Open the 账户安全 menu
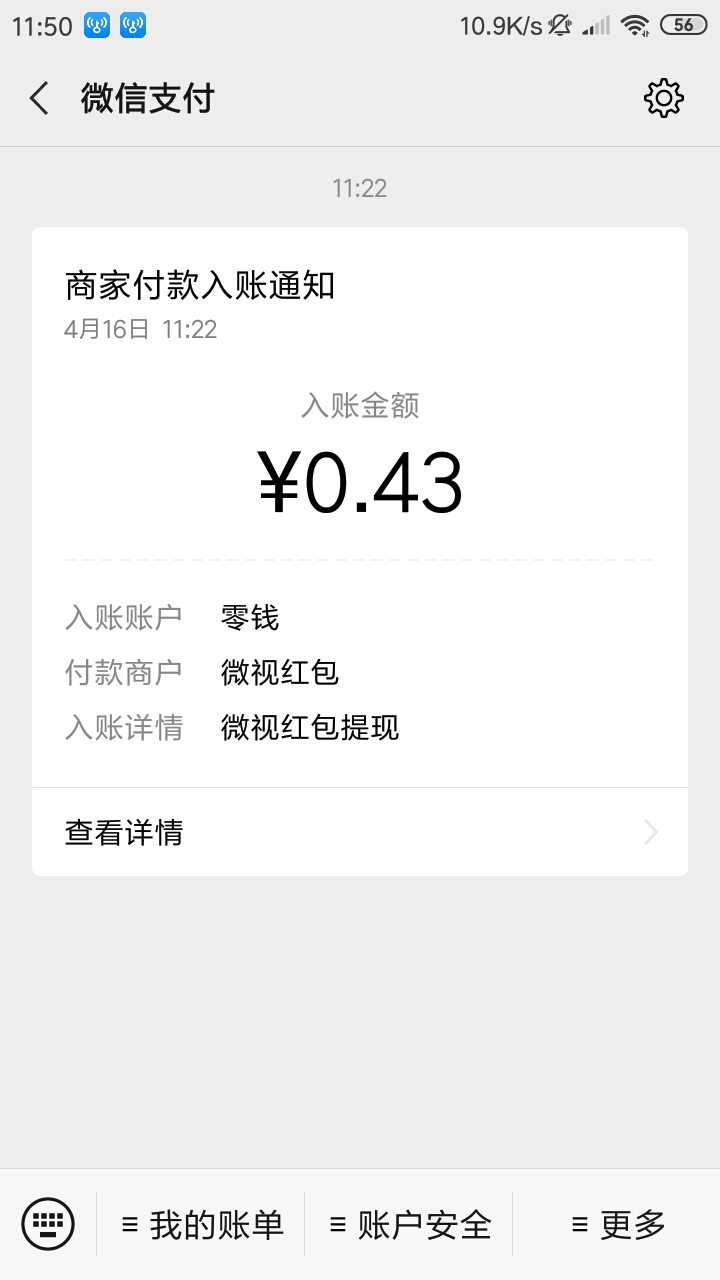The height and width of the screenshot is (1280, 720). 409,1224
